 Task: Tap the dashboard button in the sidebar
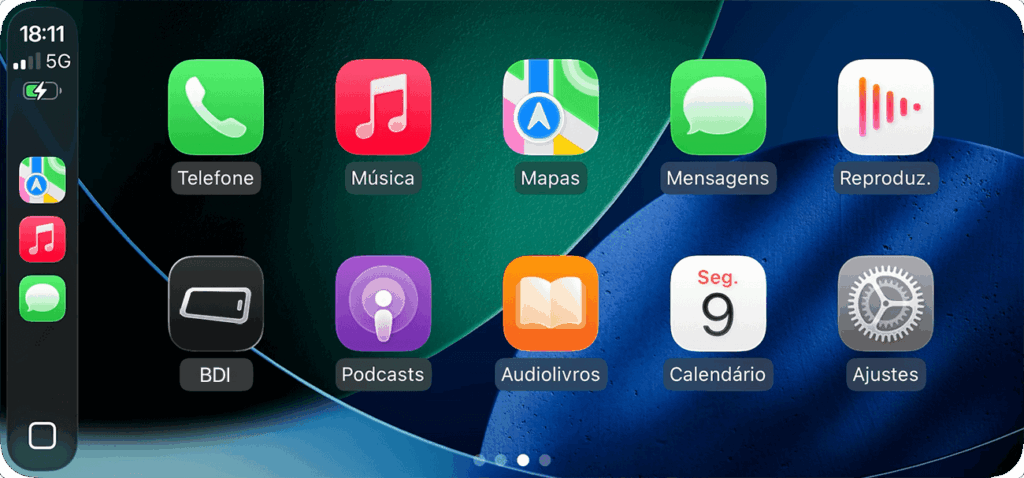[42, 435]
